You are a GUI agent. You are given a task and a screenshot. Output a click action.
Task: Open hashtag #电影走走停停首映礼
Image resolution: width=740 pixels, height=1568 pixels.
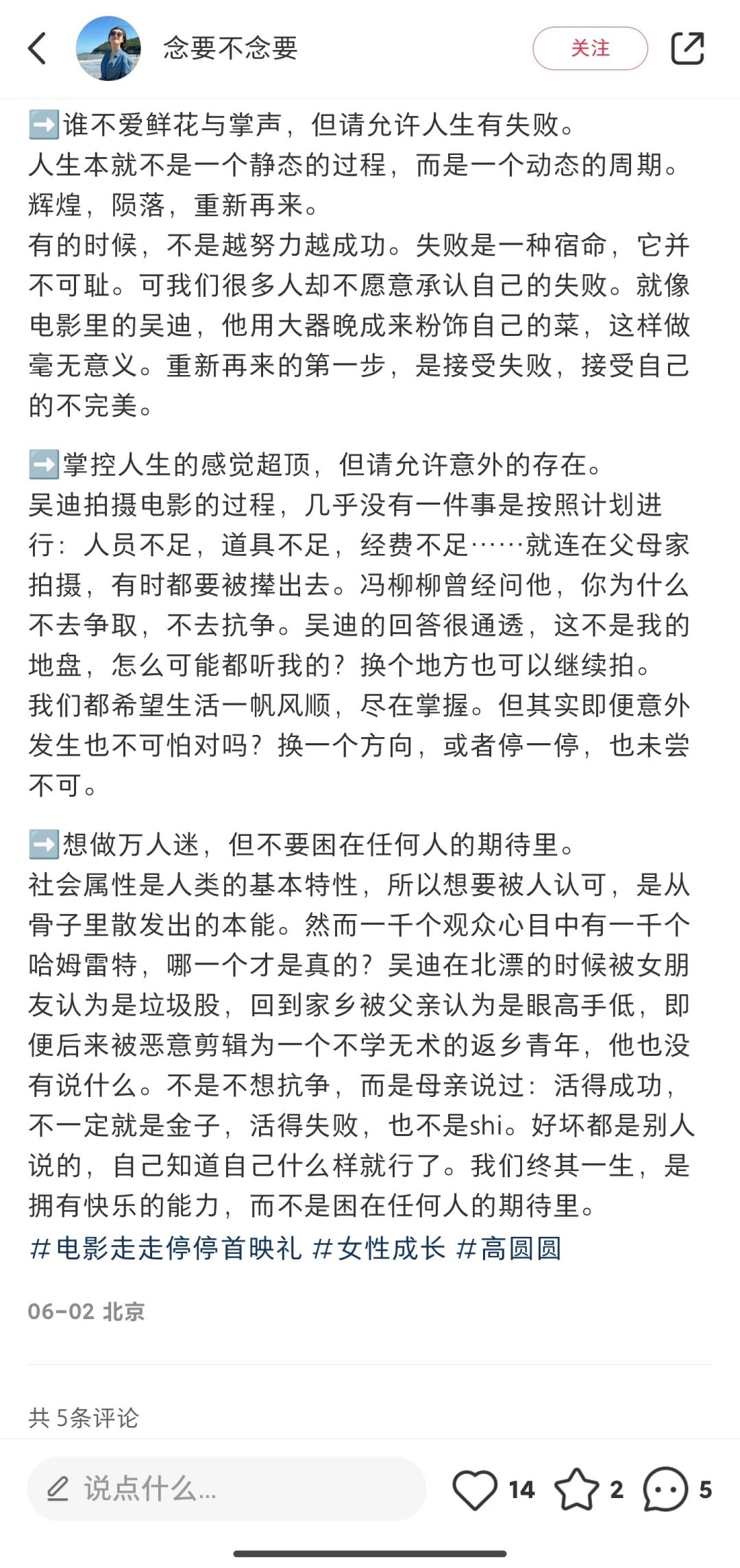click(166, 1249)
